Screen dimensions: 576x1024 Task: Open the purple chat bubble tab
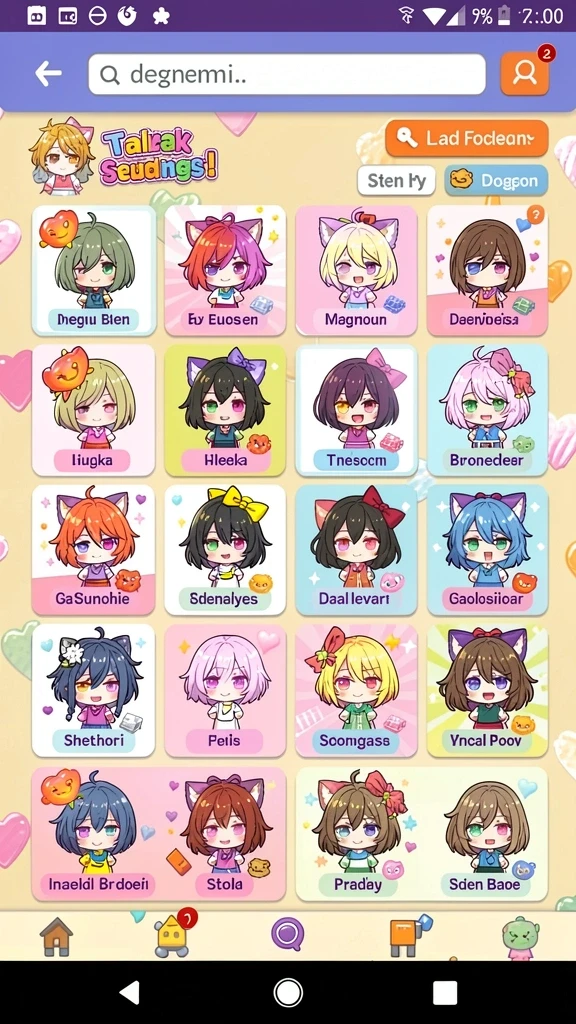pyautogui.click(x=288, y=934)
